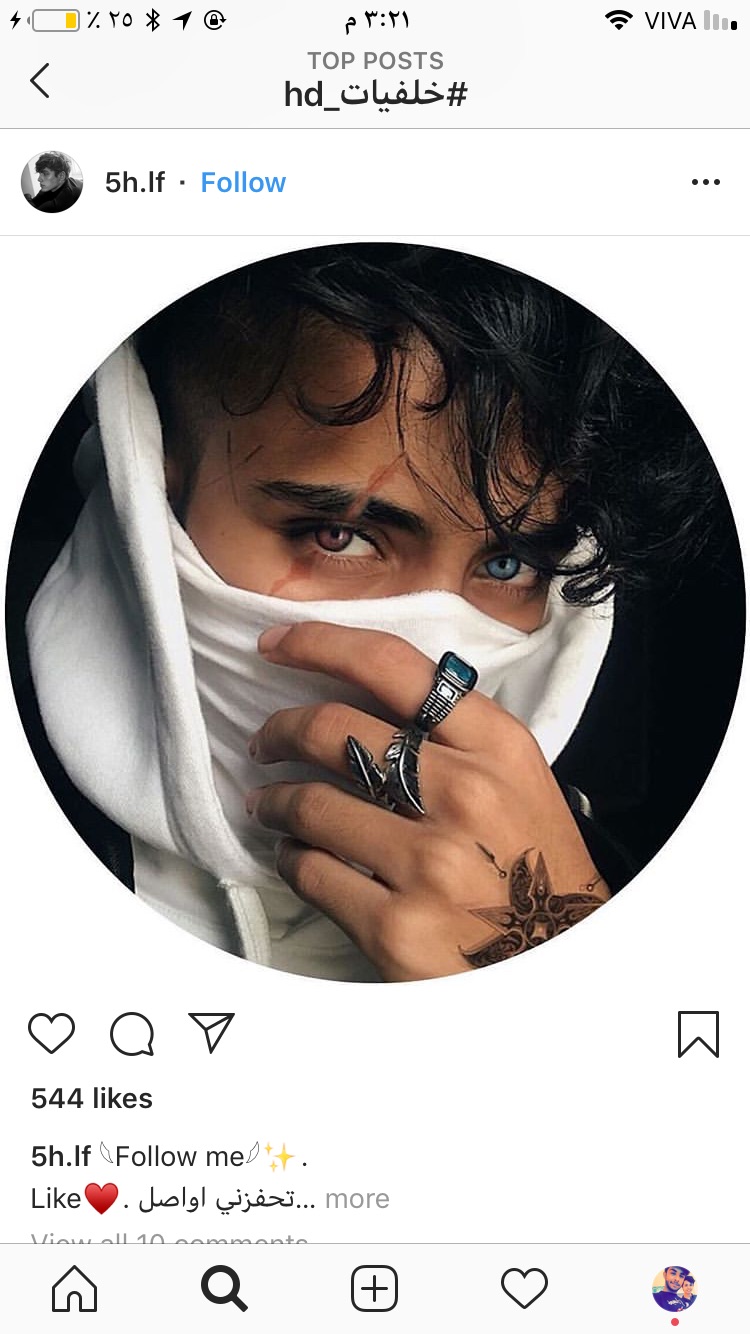This screenshot has height=1334, width=750.
Task: Open the post photo
Action: (x=375, y=612)
